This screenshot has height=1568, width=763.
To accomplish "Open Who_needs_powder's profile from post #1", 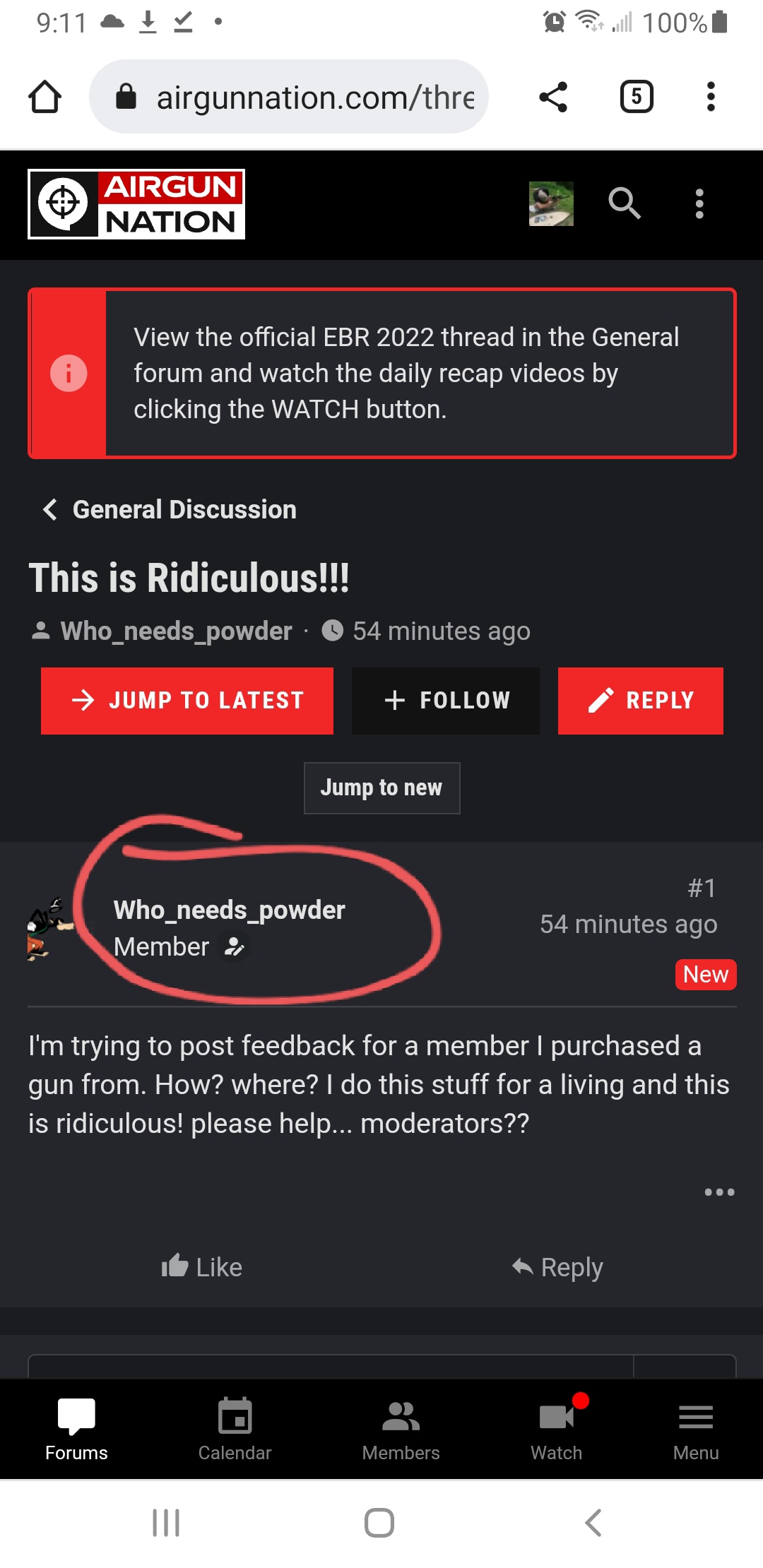I will coord(229,910).
